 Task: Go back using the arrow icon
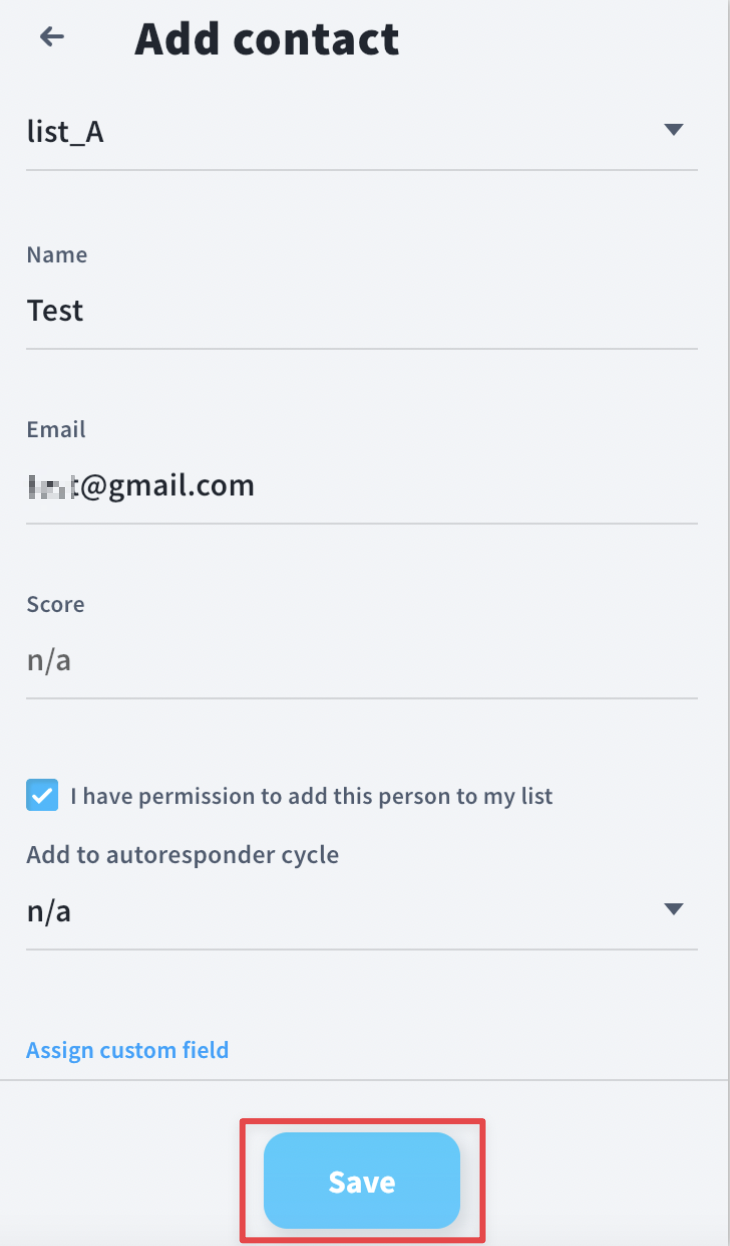(x=51, y=37)
